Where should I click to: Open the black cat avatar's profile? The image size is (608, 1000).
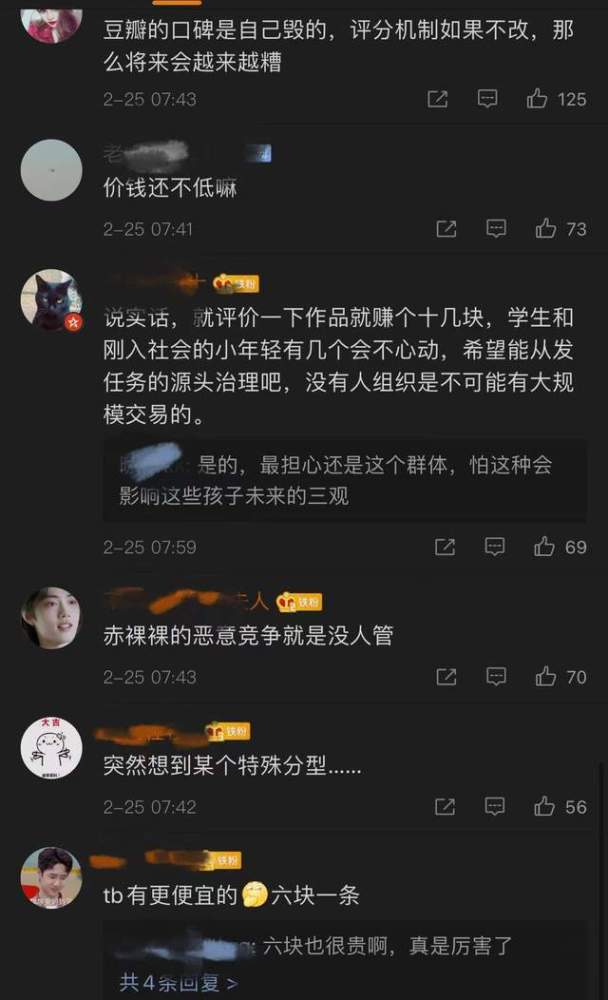[52, 300]
